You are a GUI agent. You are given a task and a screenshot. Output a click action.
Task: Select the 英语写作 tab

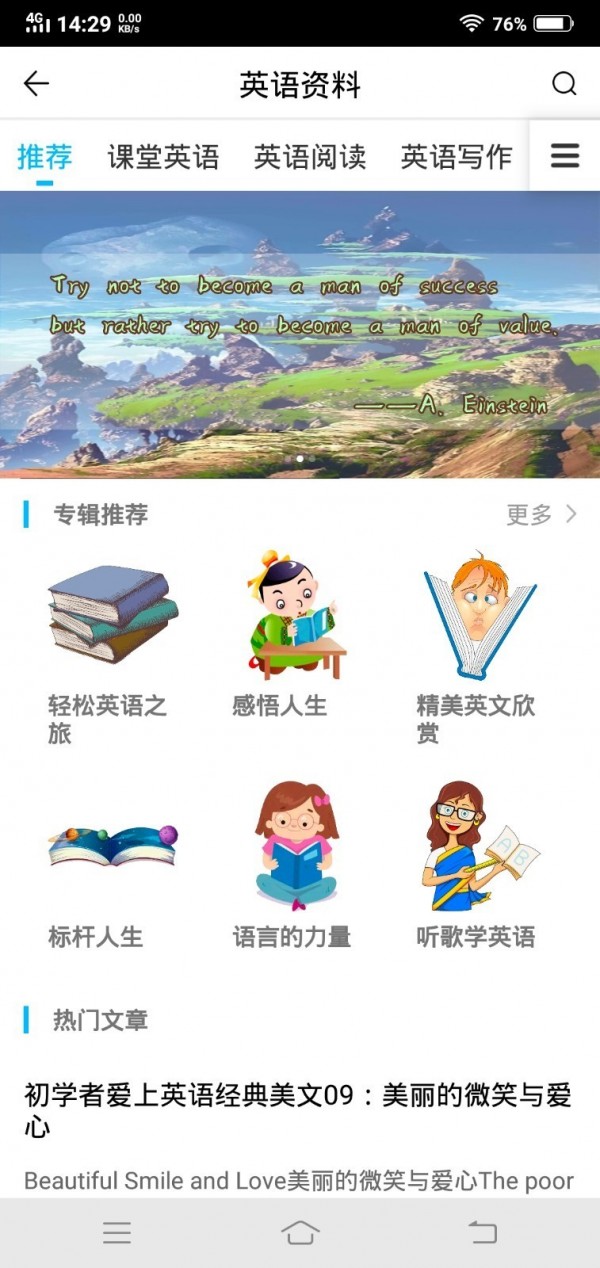[x=456, y=157]
